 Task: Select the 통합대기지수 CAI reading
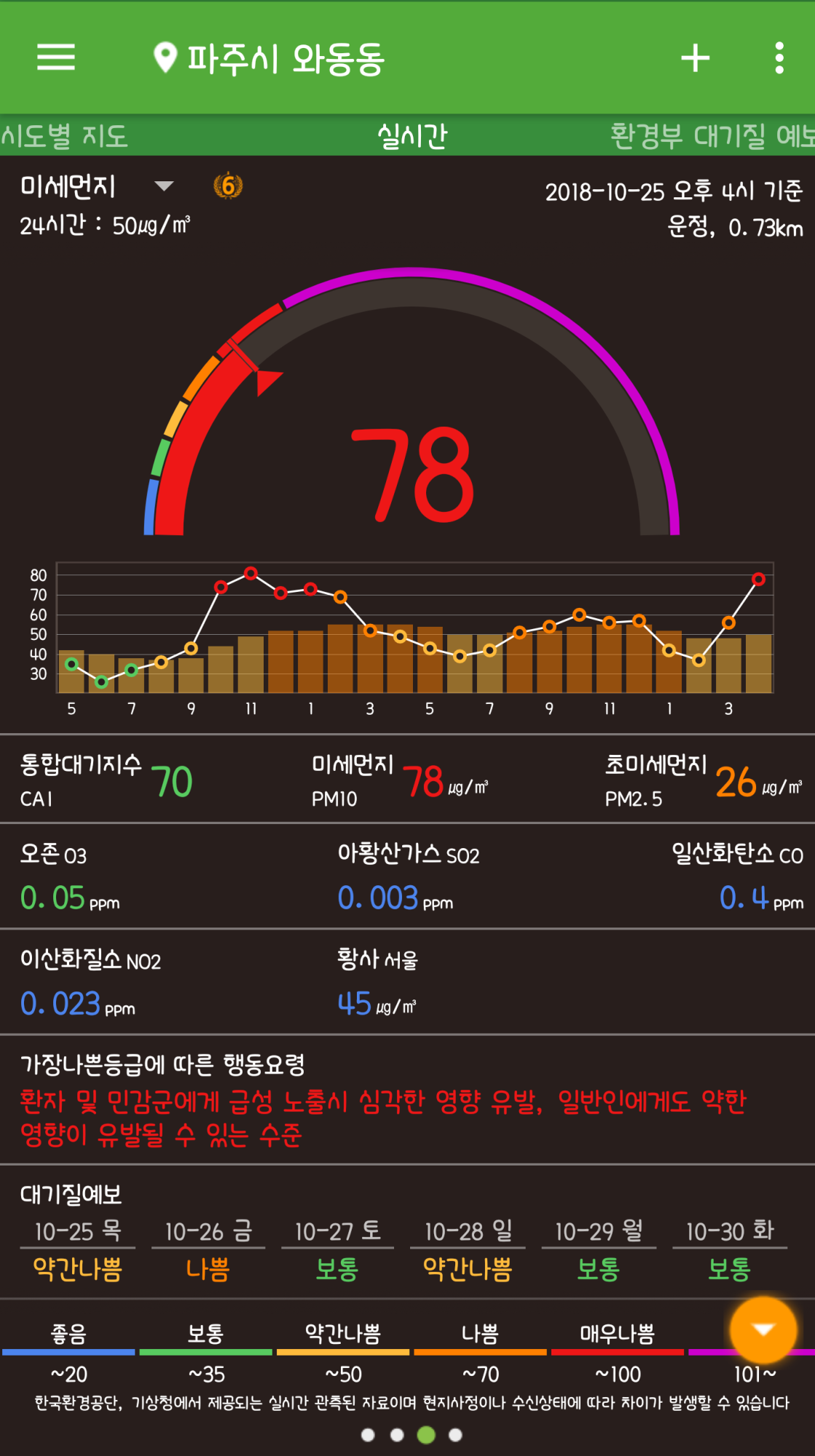coord(106,780)
